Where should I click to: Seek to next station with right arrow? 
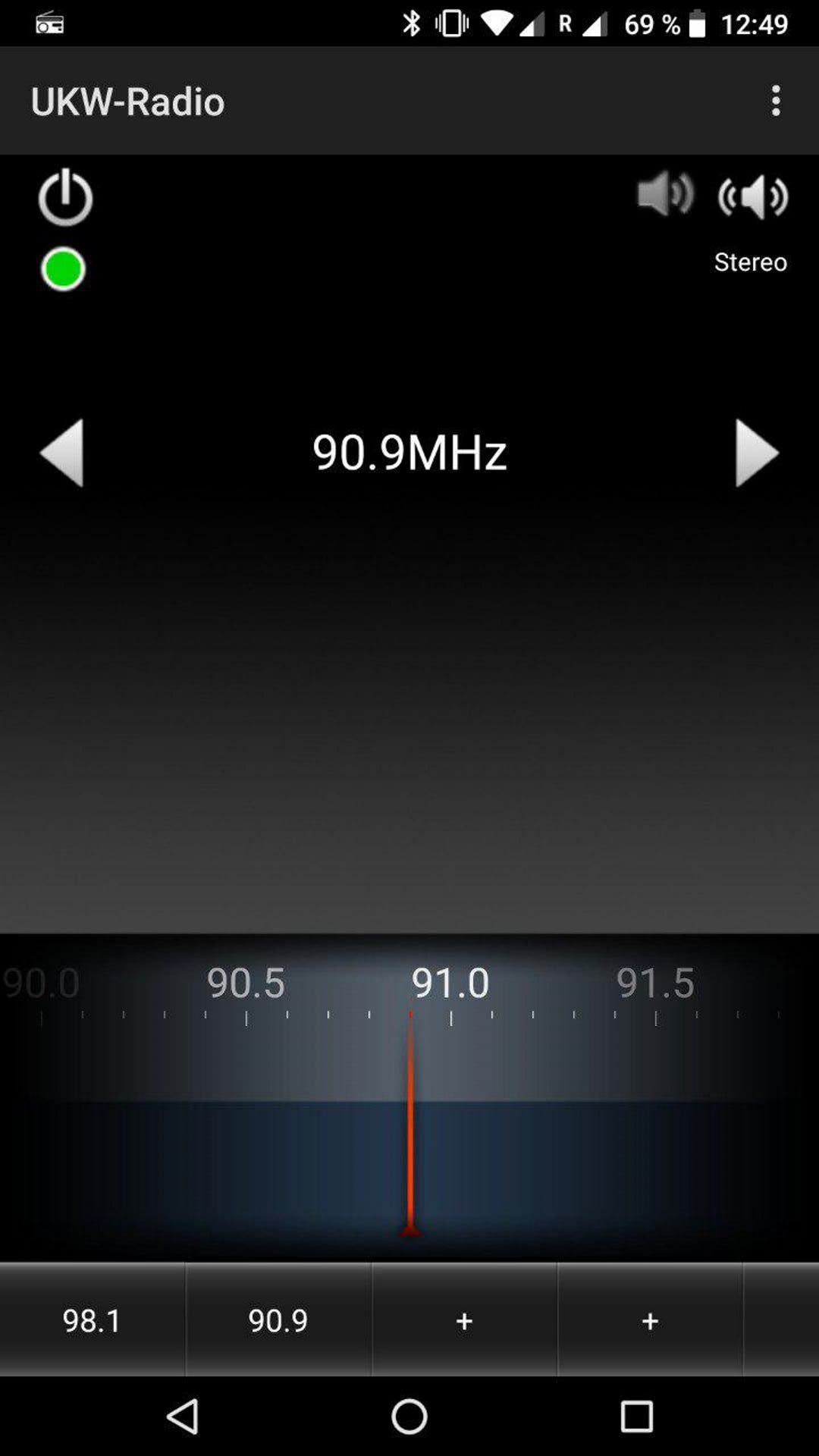click(756, 453)
